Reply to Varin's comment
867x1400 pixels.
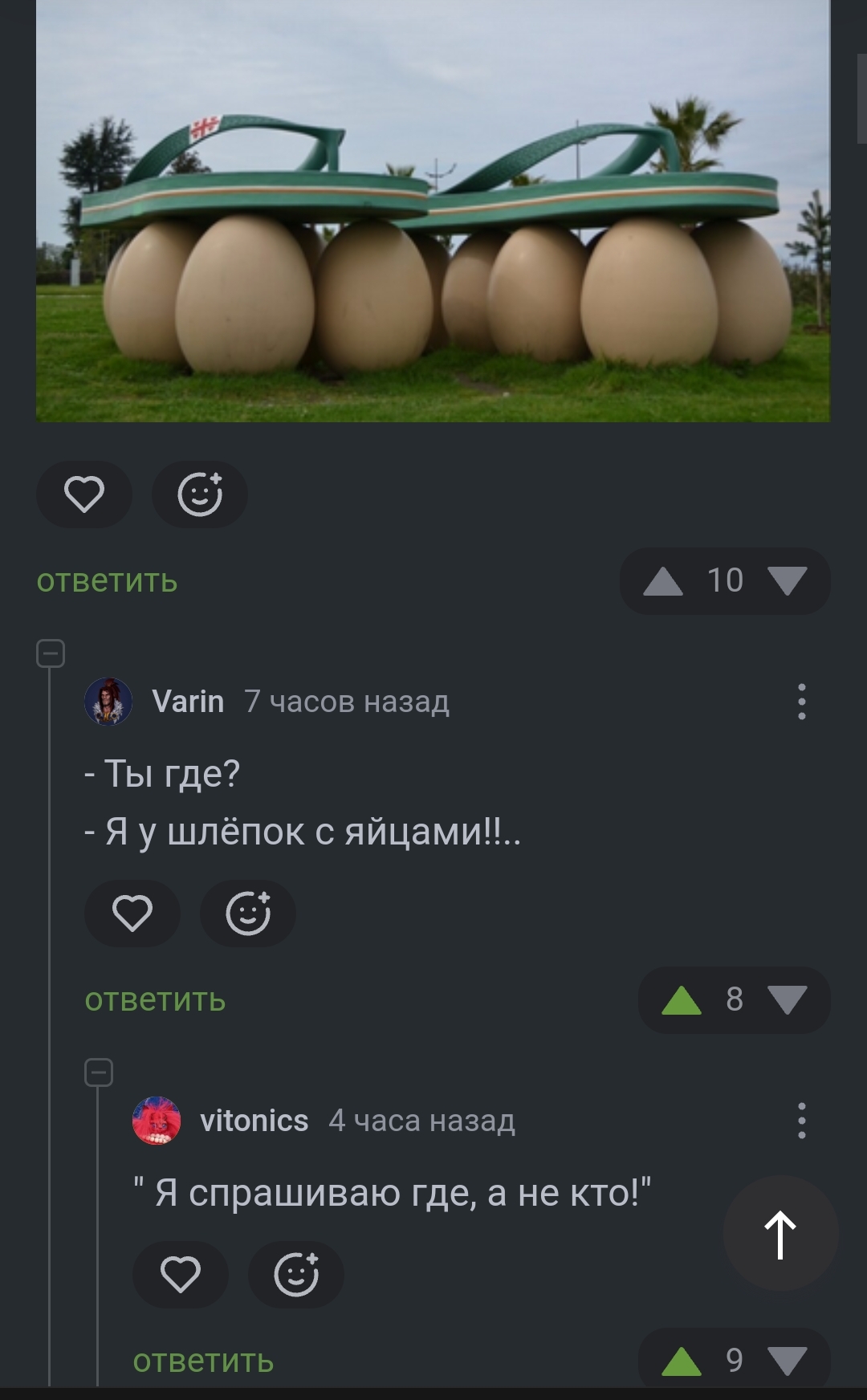(155, 1000)
